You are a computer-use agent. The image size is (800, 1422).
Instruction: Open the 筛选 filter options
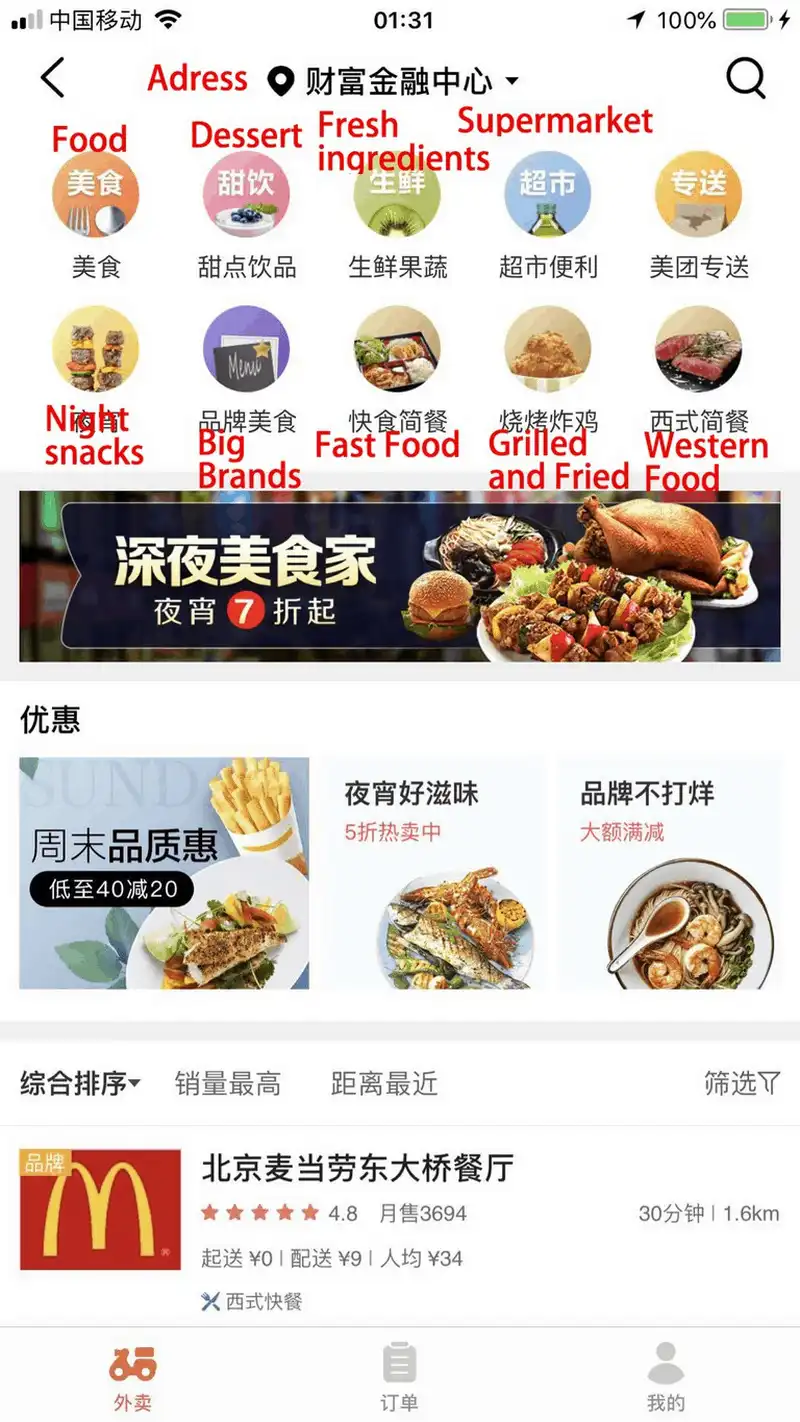tap(741, 1083)
